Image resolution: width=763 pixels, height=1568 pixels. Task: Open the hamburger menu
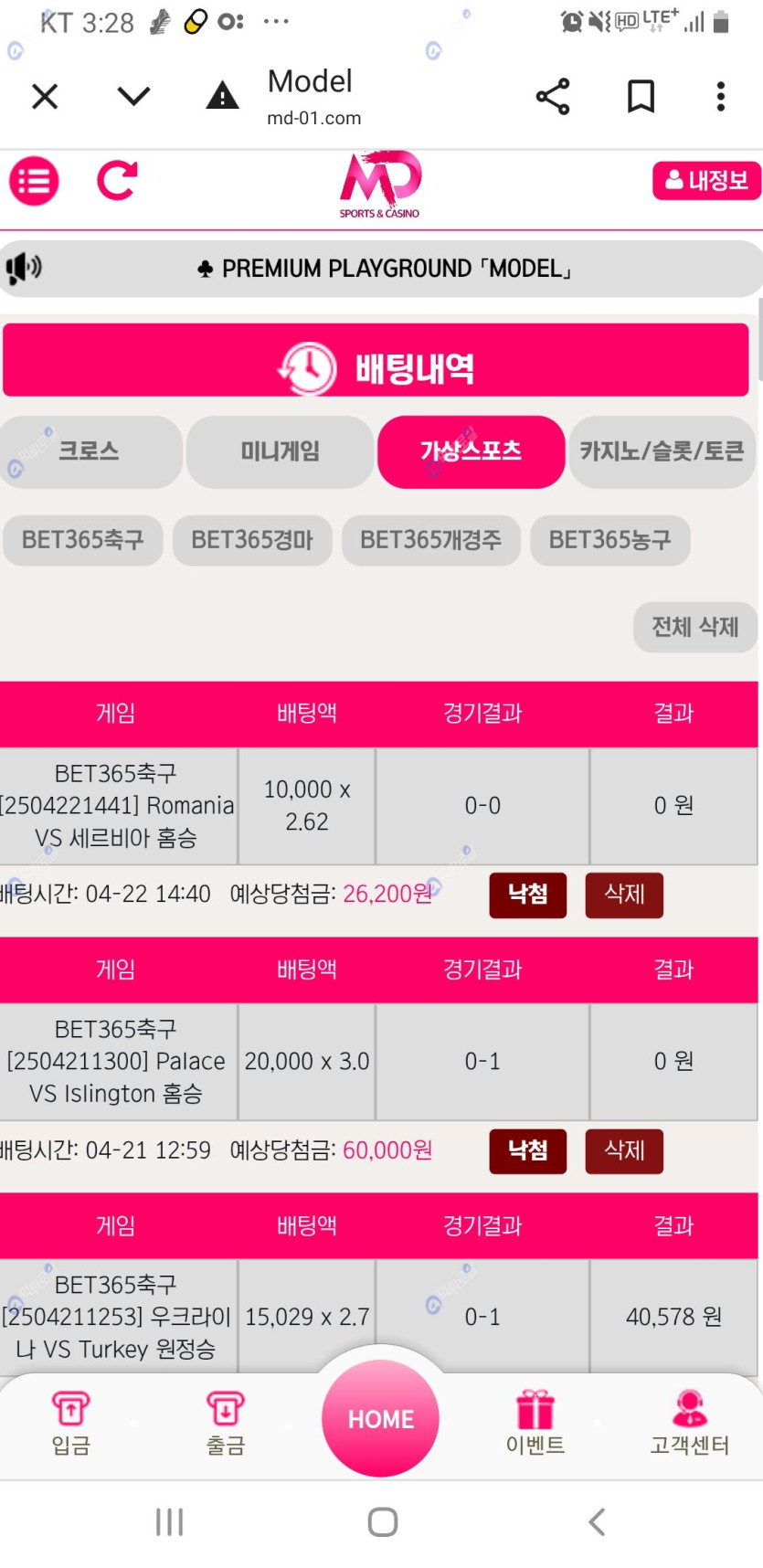[35, 181]
